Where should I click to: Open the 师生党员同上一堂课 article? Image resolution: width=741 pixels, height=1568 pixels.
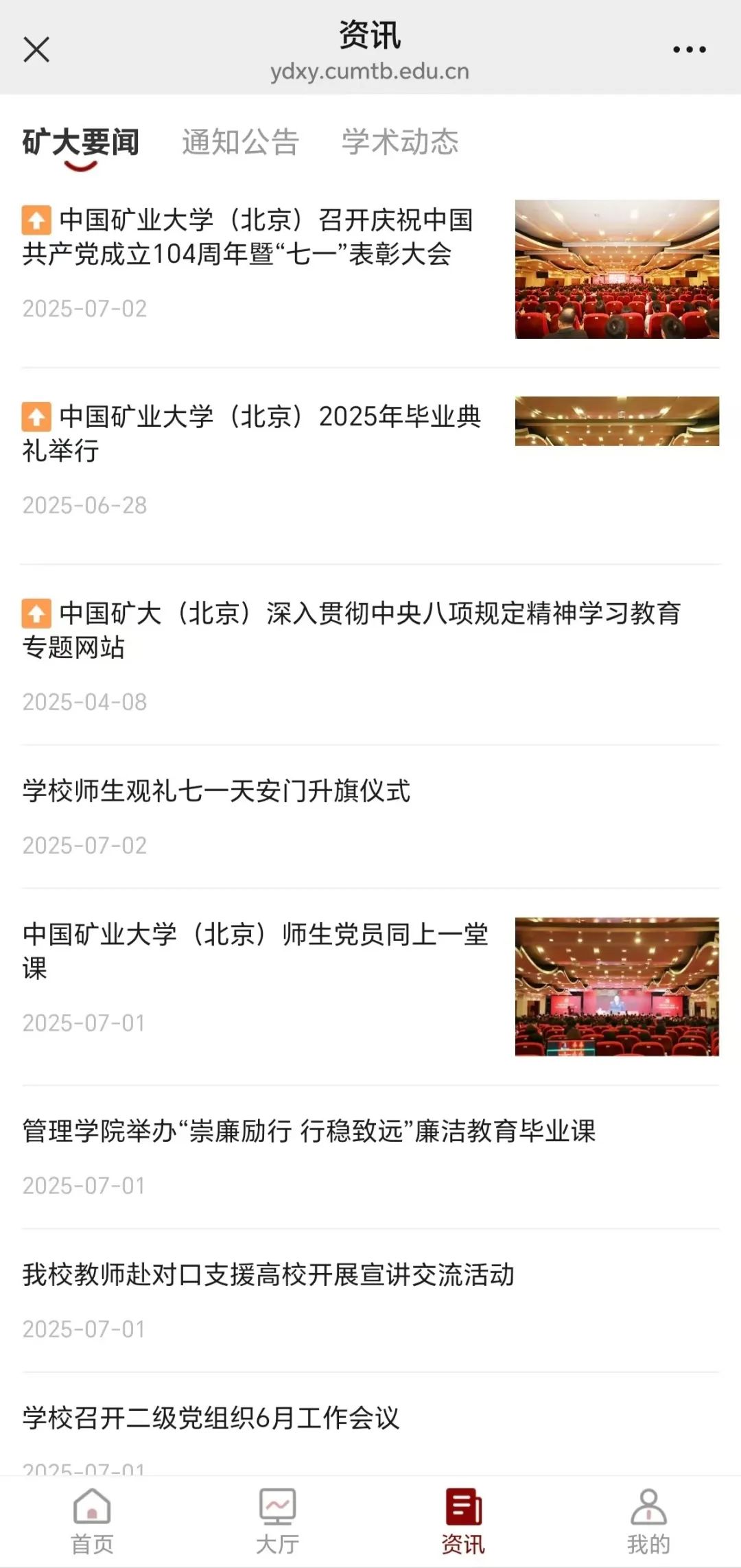(255, 951)
